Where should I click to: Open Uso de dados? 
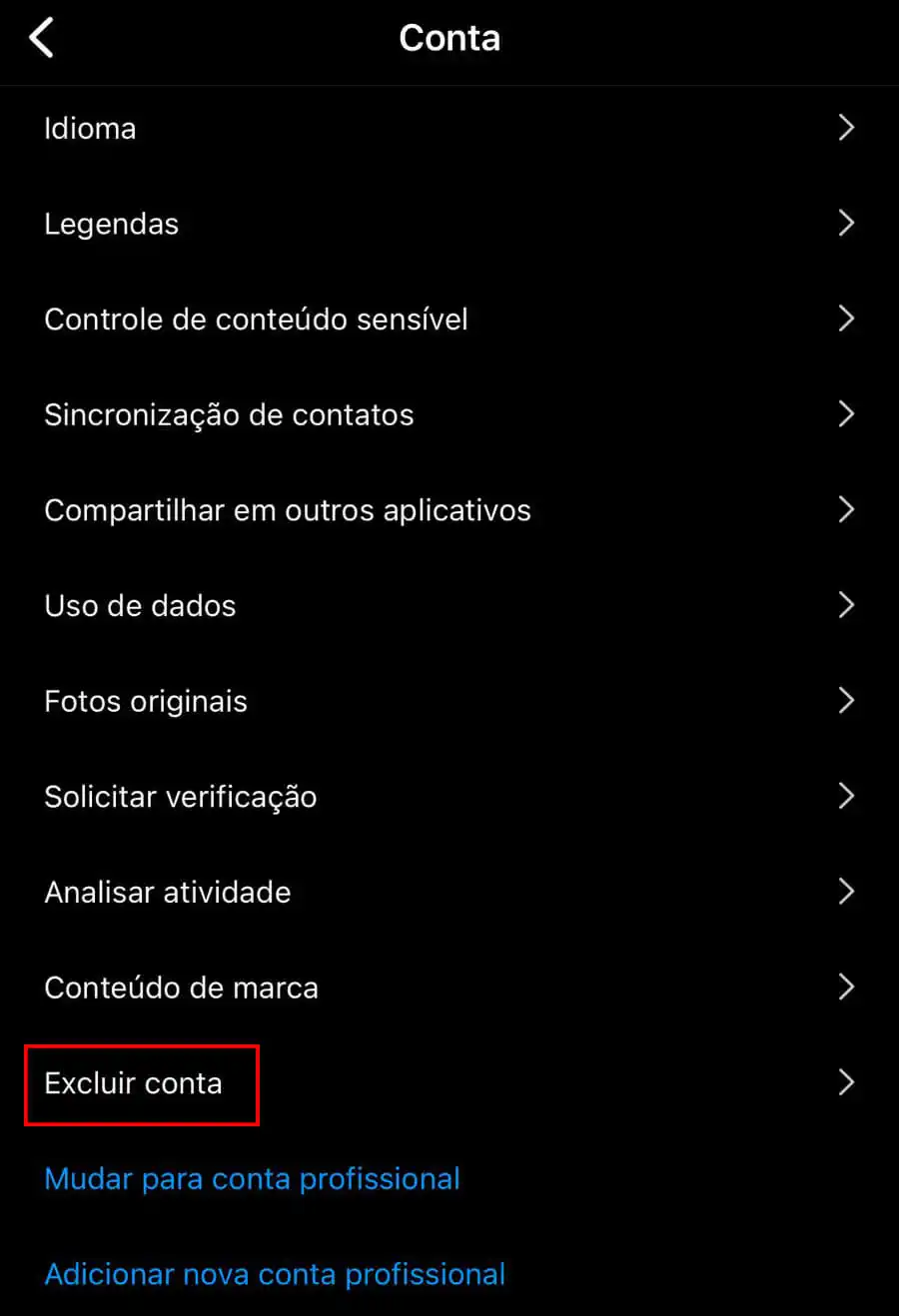pyautogui.click(x=140, y=605)
